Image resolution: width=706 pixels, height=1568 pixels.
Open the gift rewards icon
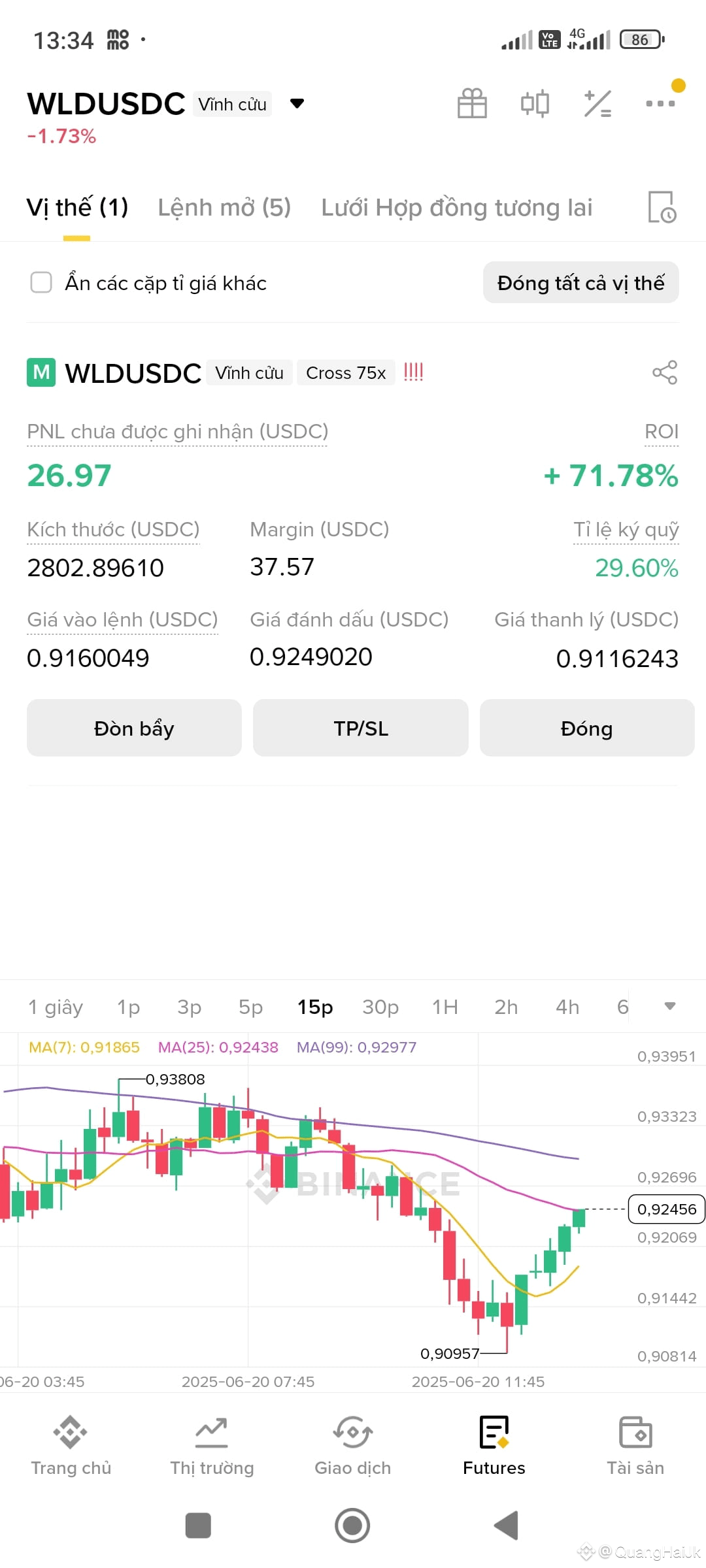coord(472,103)
